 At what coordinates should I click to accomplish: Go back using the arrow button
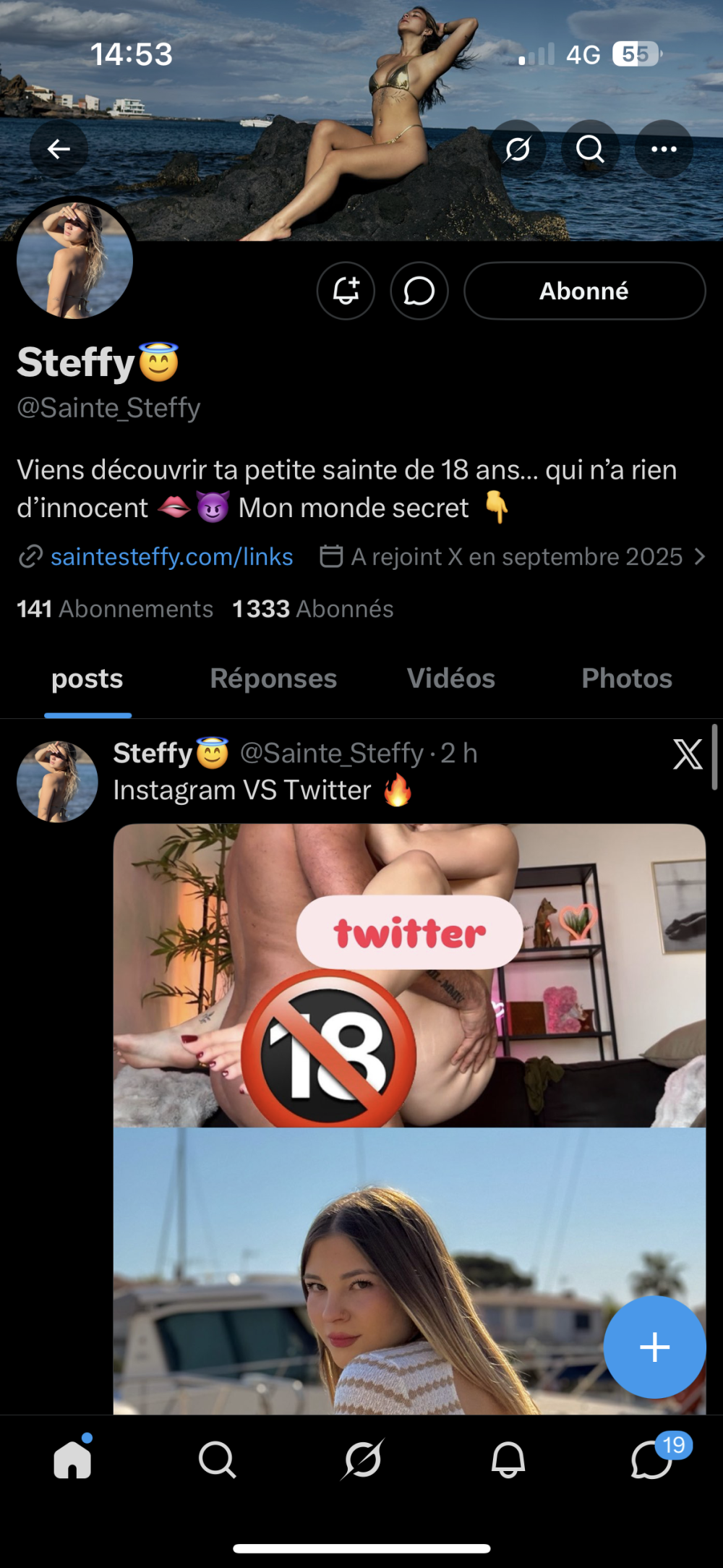(59, 149)
